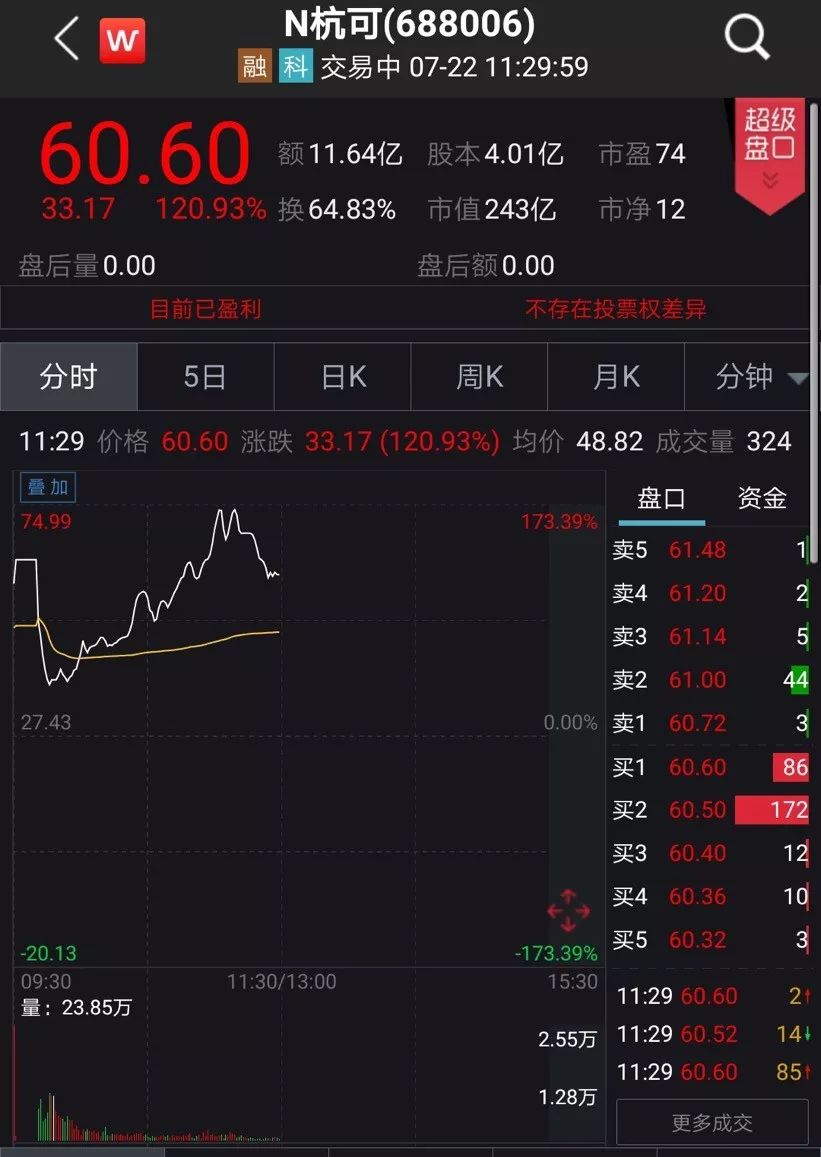The width and height of the screenshot is (821, 1157).
Task: Expand the 超级盘口 panel
Action: click(x=769, y=150)
